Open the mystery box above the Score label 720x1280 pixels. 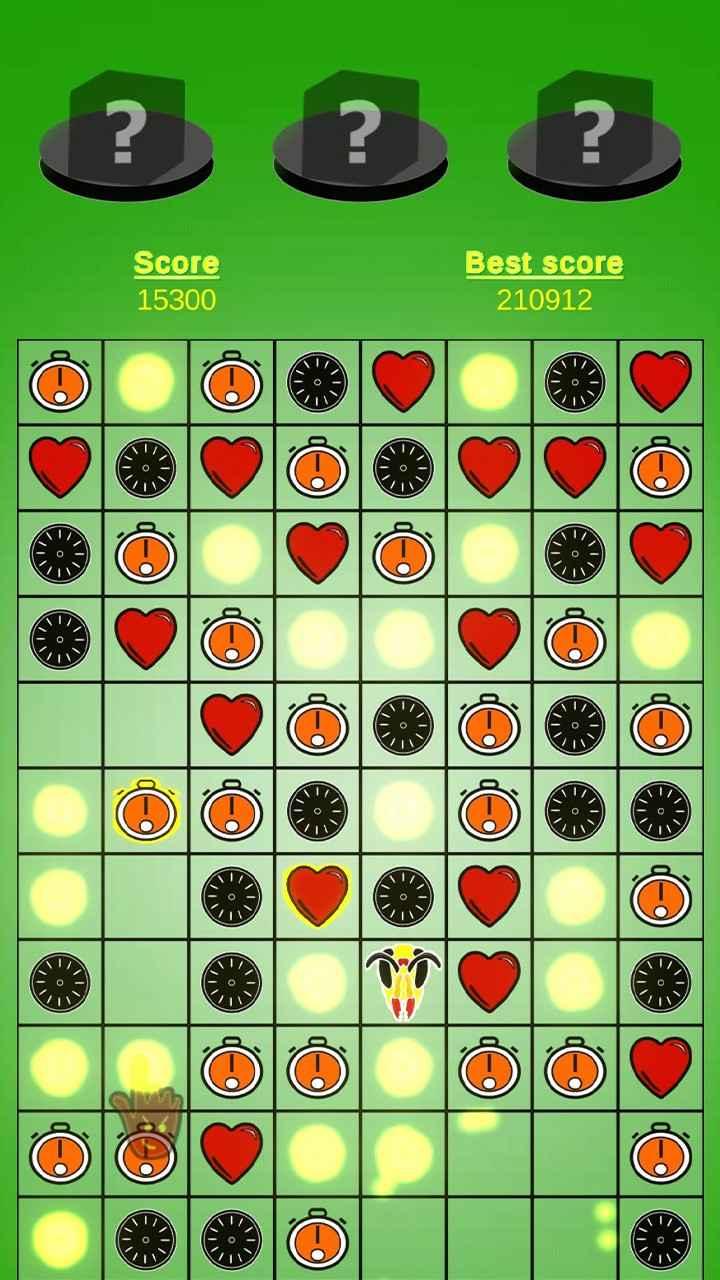126,135
